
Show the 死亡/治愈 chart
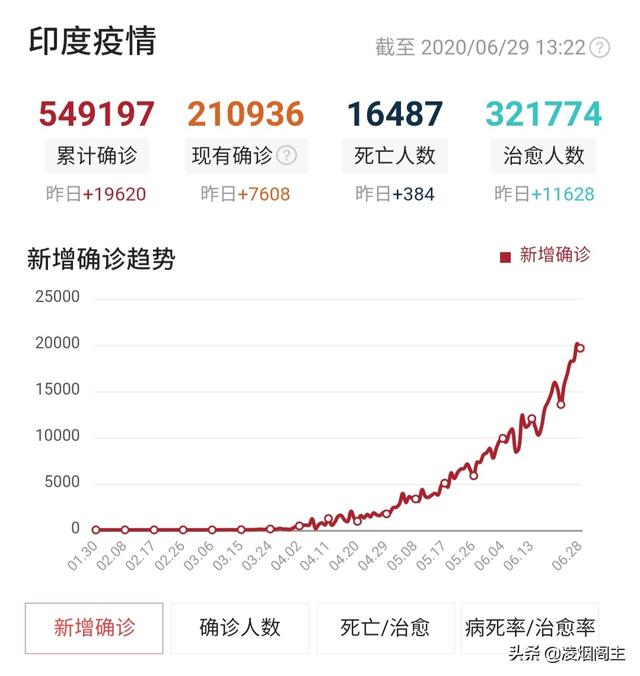(x=385, y=628)
